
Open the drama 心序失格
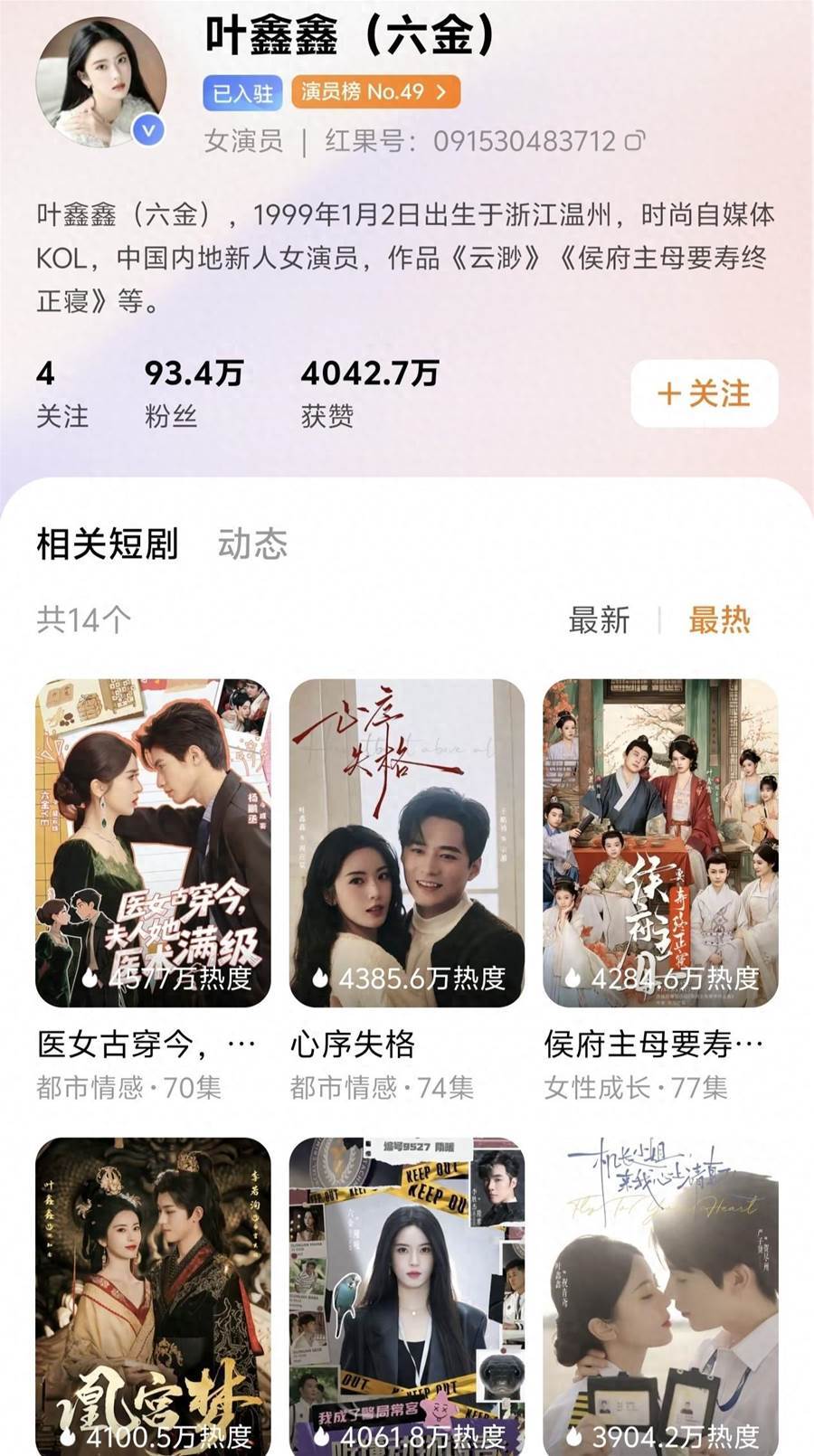pyautogui.click(x=407, y=843)
